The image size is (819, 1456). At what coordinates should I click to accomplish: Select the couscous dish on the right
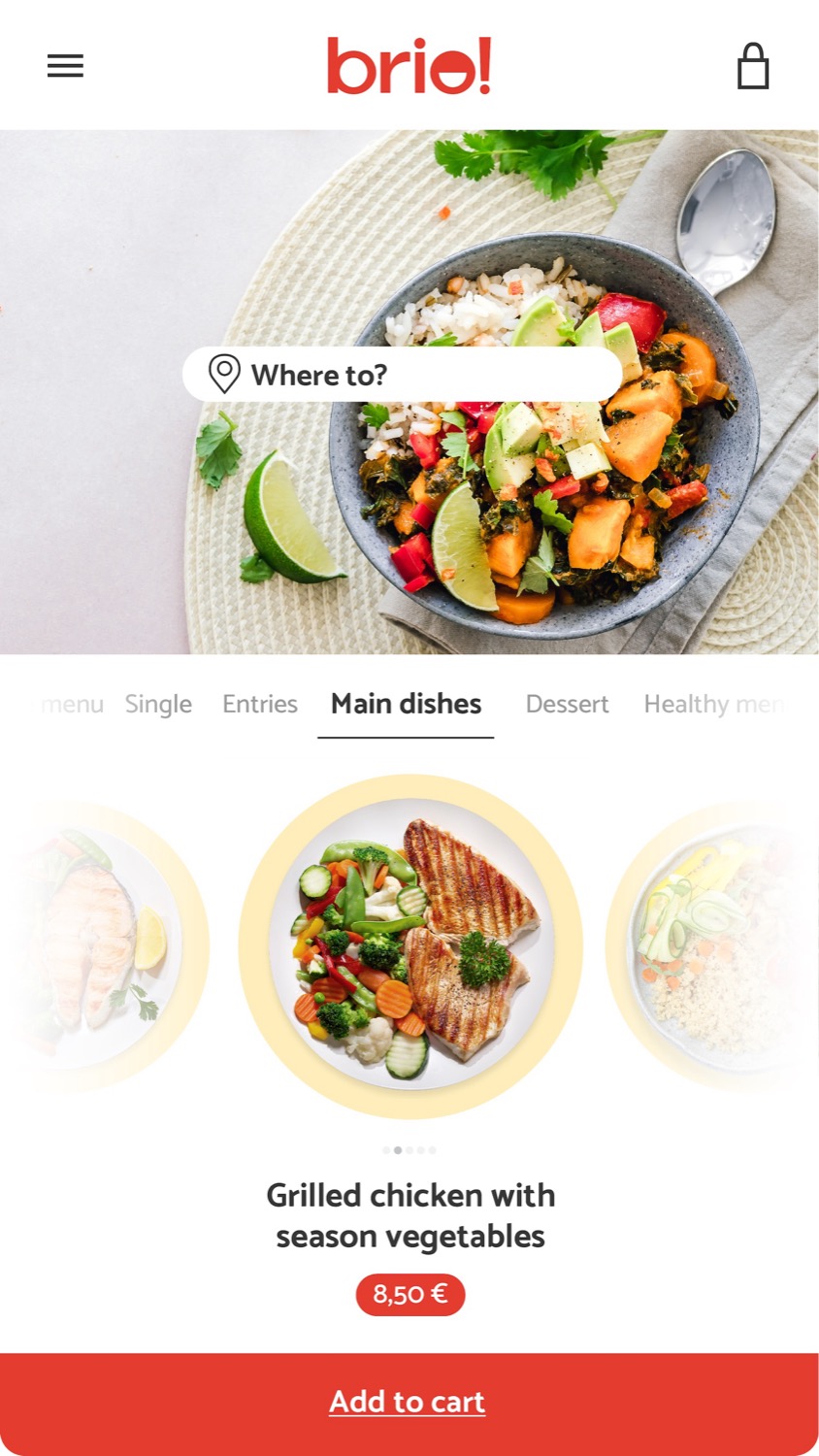[x=711, y=946]
